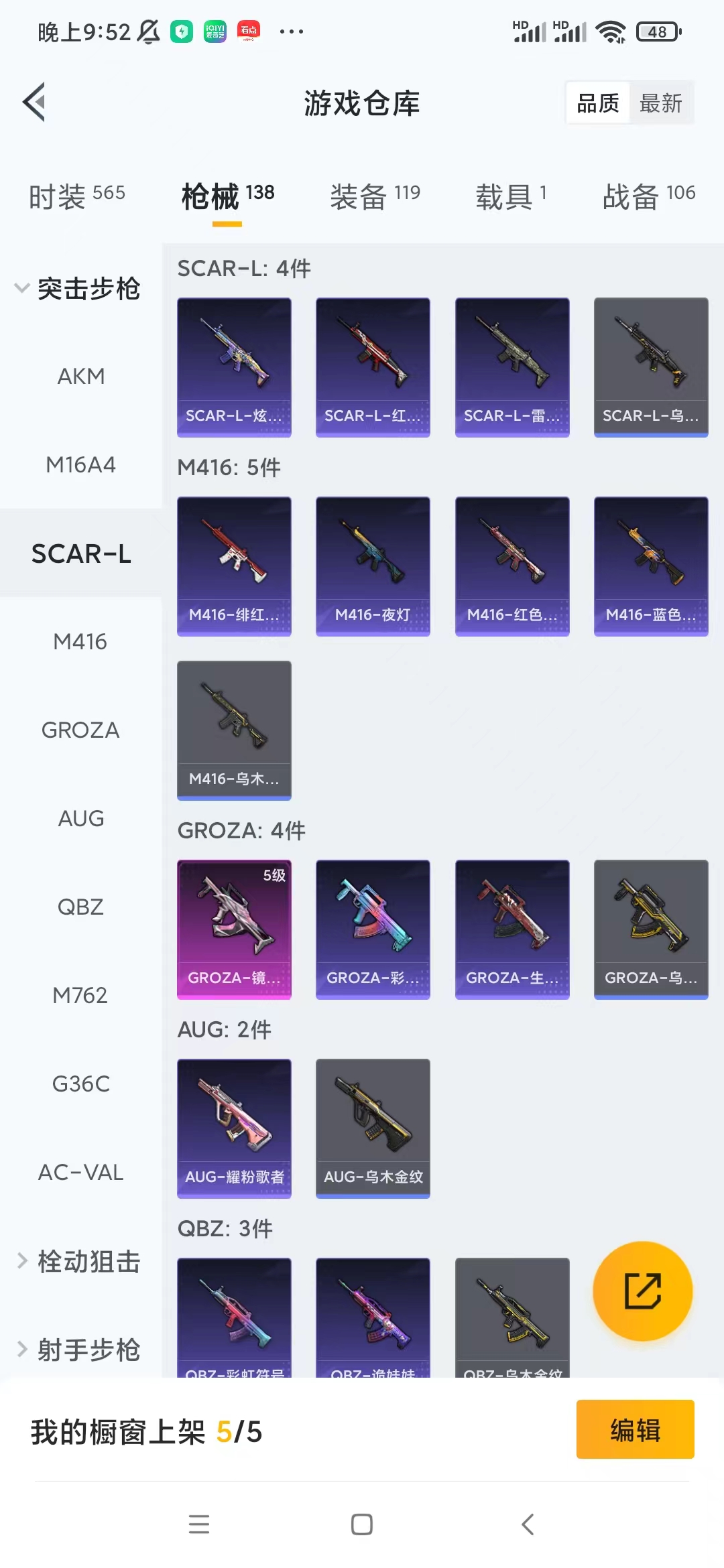This screenshot has height=1568, width=724.
Task: Tap the 编辑 button for my showcase
Action: point(635,1429)
